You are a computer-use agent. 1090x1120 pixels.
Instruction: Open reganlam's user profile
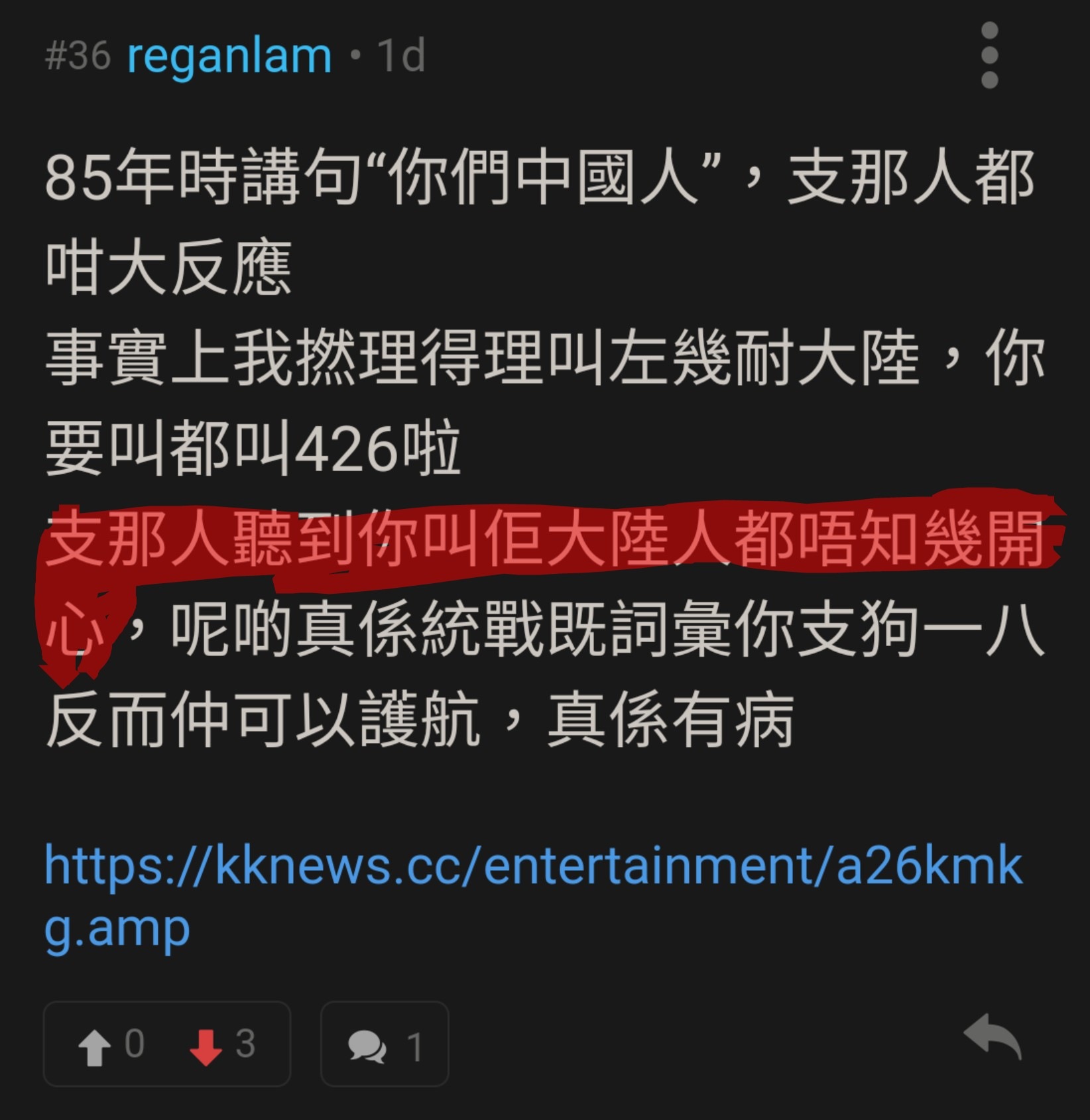pos(229,56)
